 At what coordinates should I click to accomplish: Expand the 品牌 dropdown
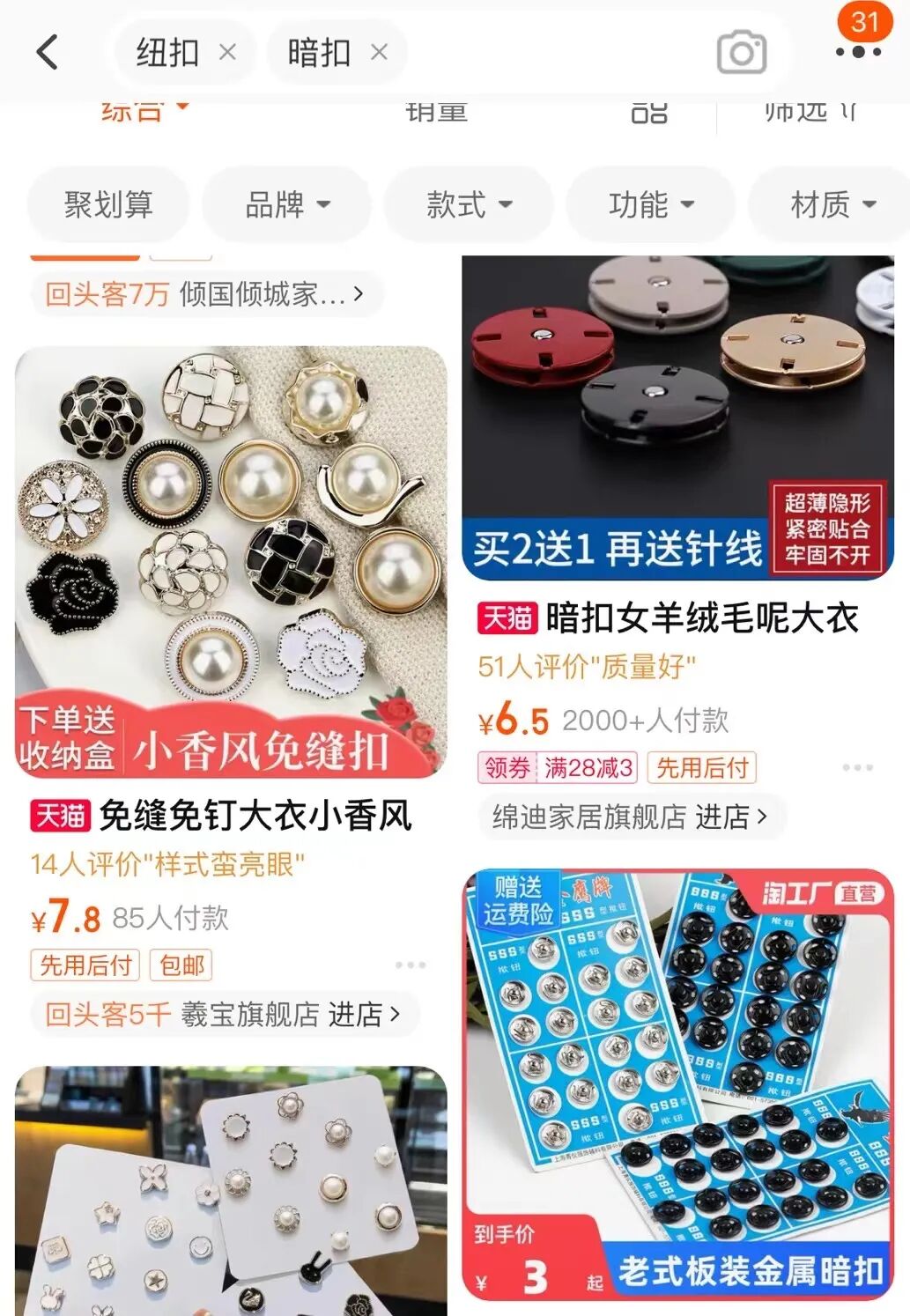[x=287, y=204]
